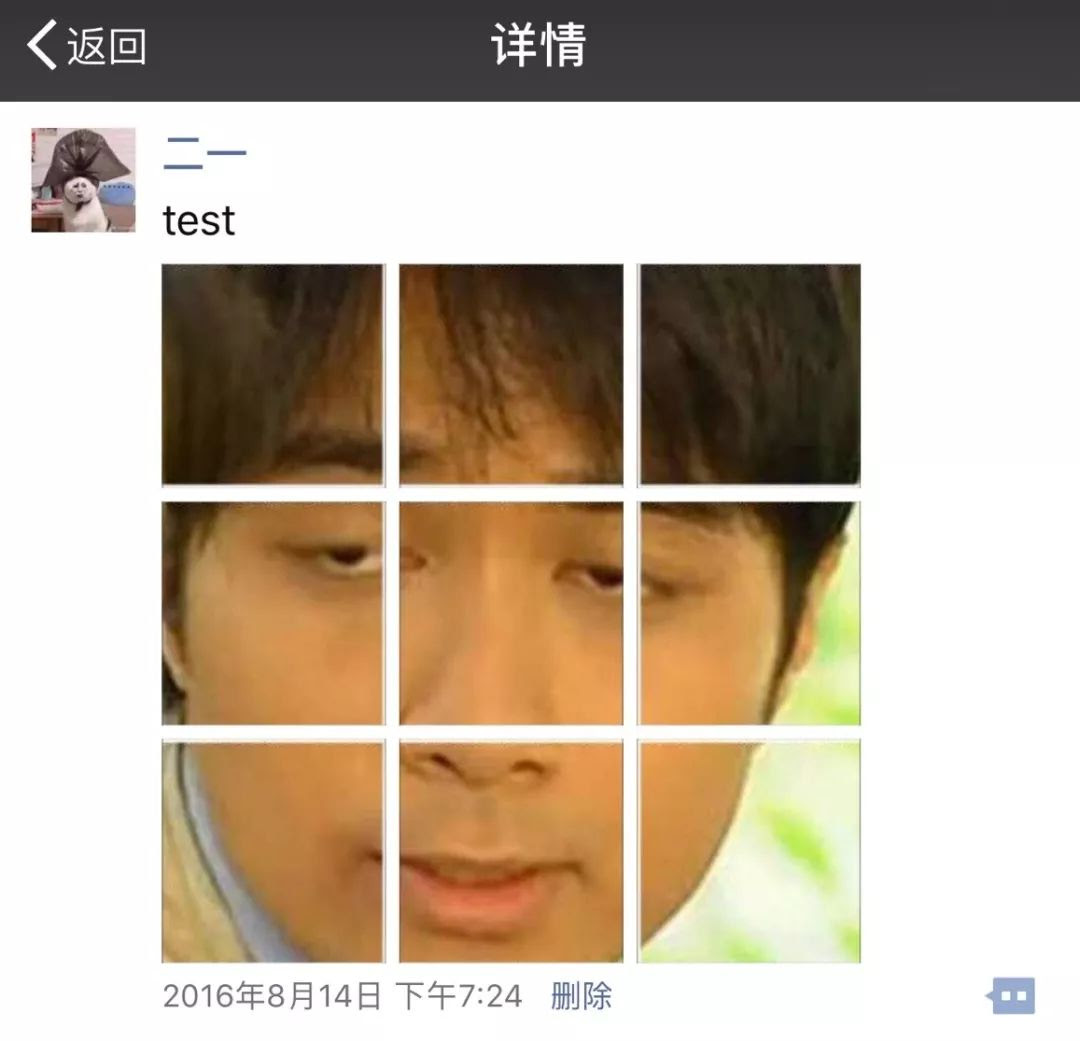Open the poster's name link
Viewport: 1080px width, 1041px height.
[204, 155]
